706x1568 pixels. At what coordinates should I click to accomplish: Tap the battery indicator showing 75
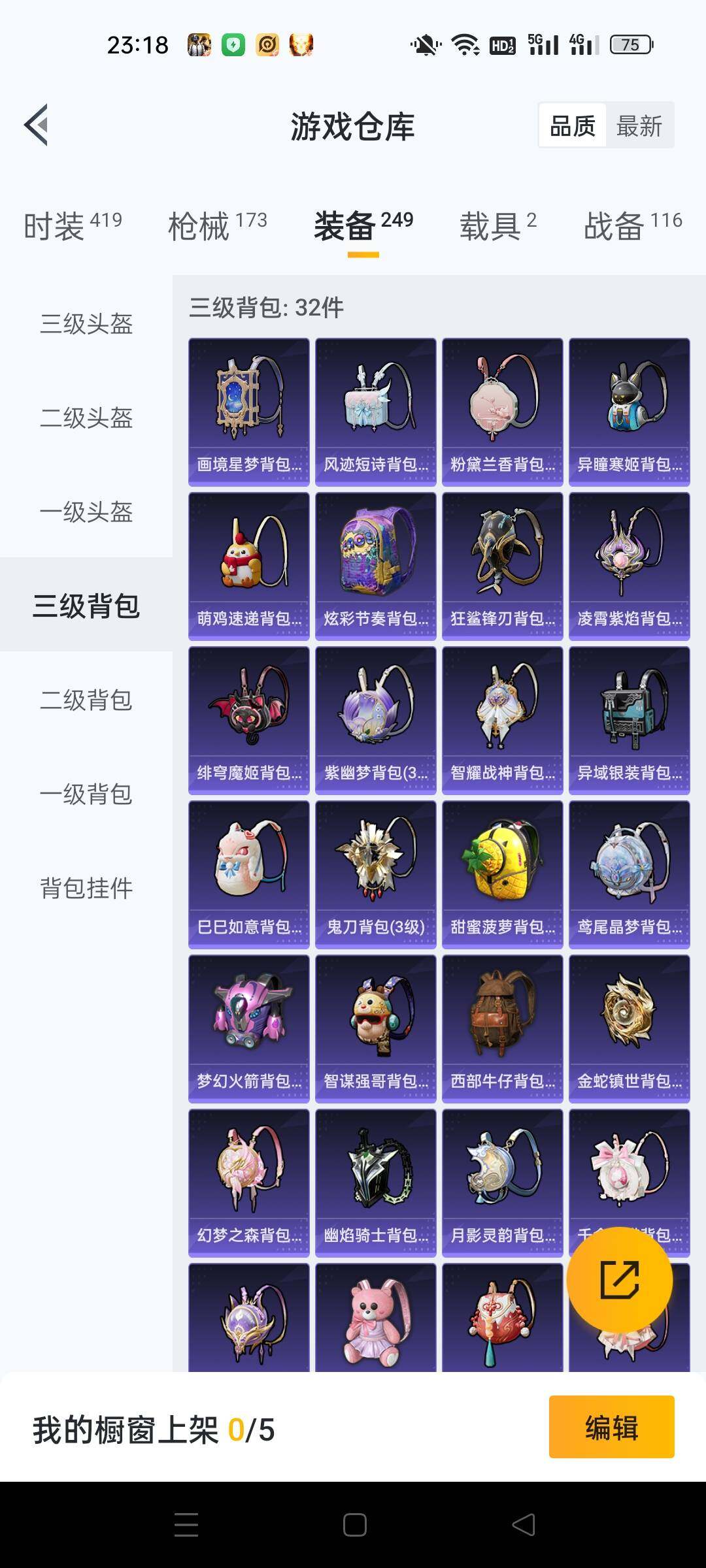630,44
